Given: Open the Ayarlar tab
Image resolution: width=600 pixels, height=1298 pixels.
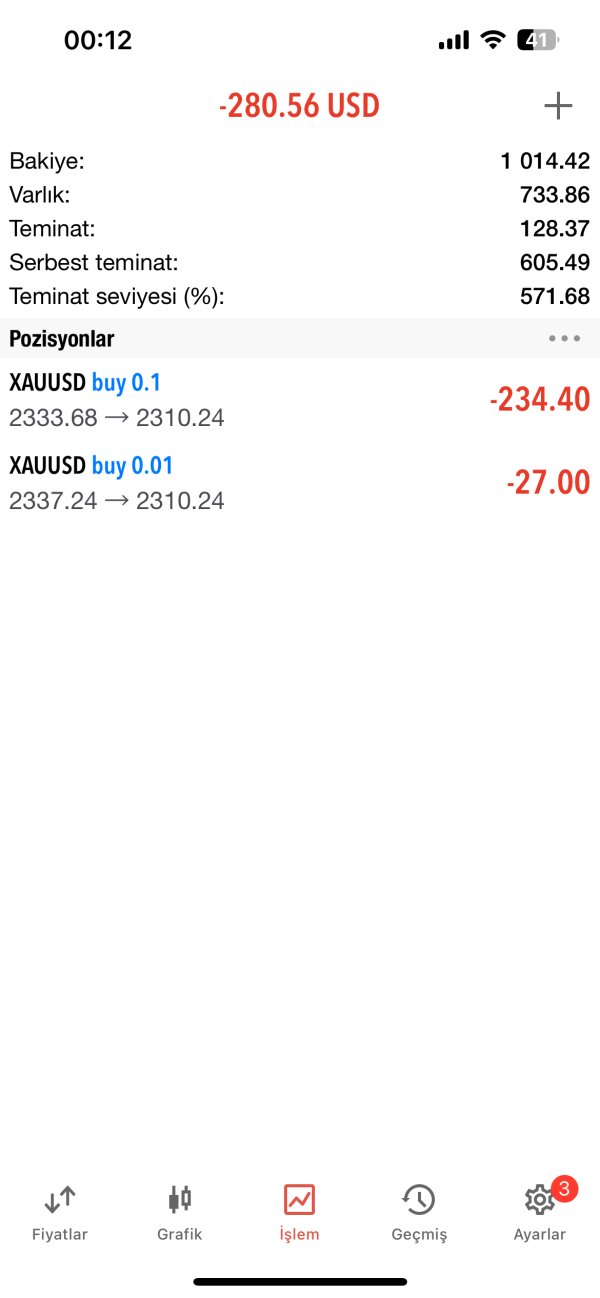Looking at the screenshot, I should (x=540, y=1212).
